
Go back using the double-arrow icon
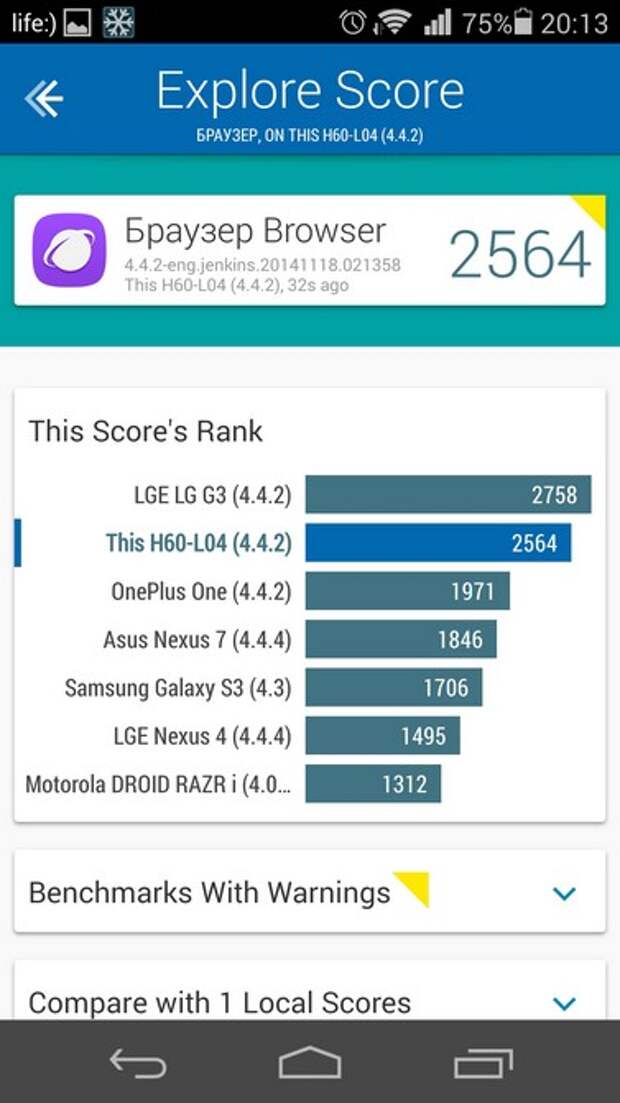point(44,98)
